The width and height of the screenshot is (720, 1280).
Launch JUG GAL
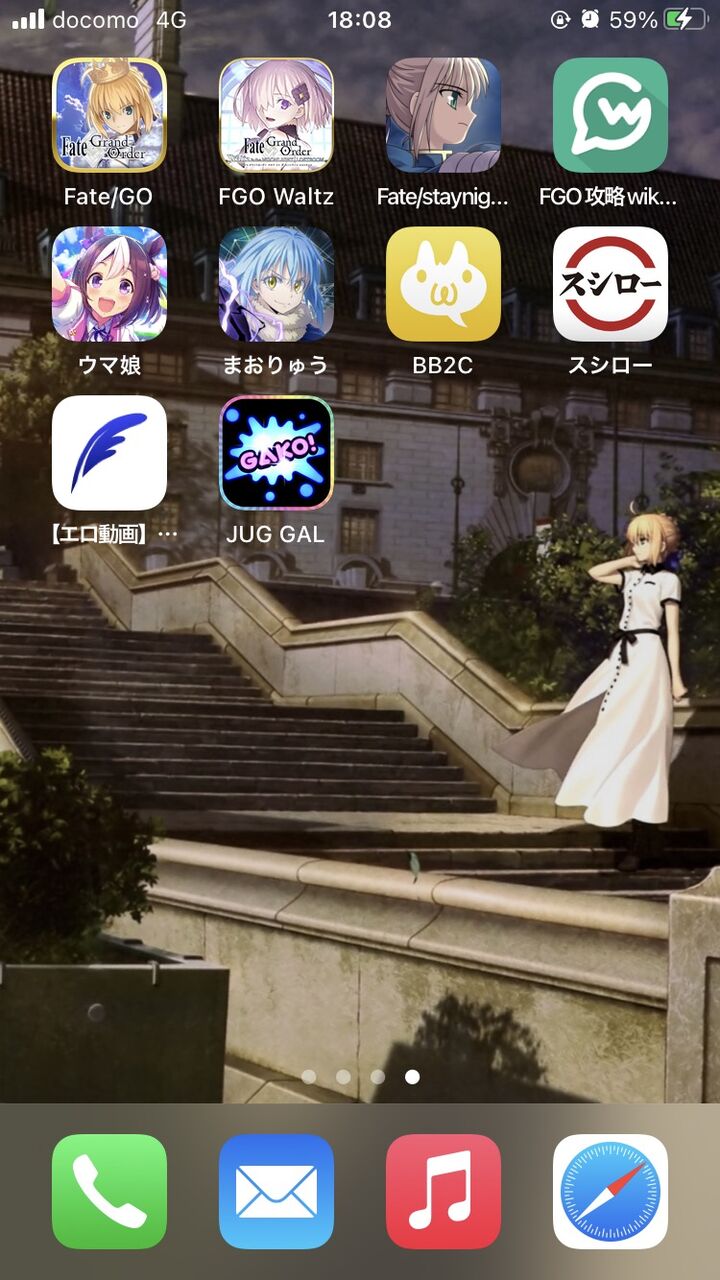[276, 453]
